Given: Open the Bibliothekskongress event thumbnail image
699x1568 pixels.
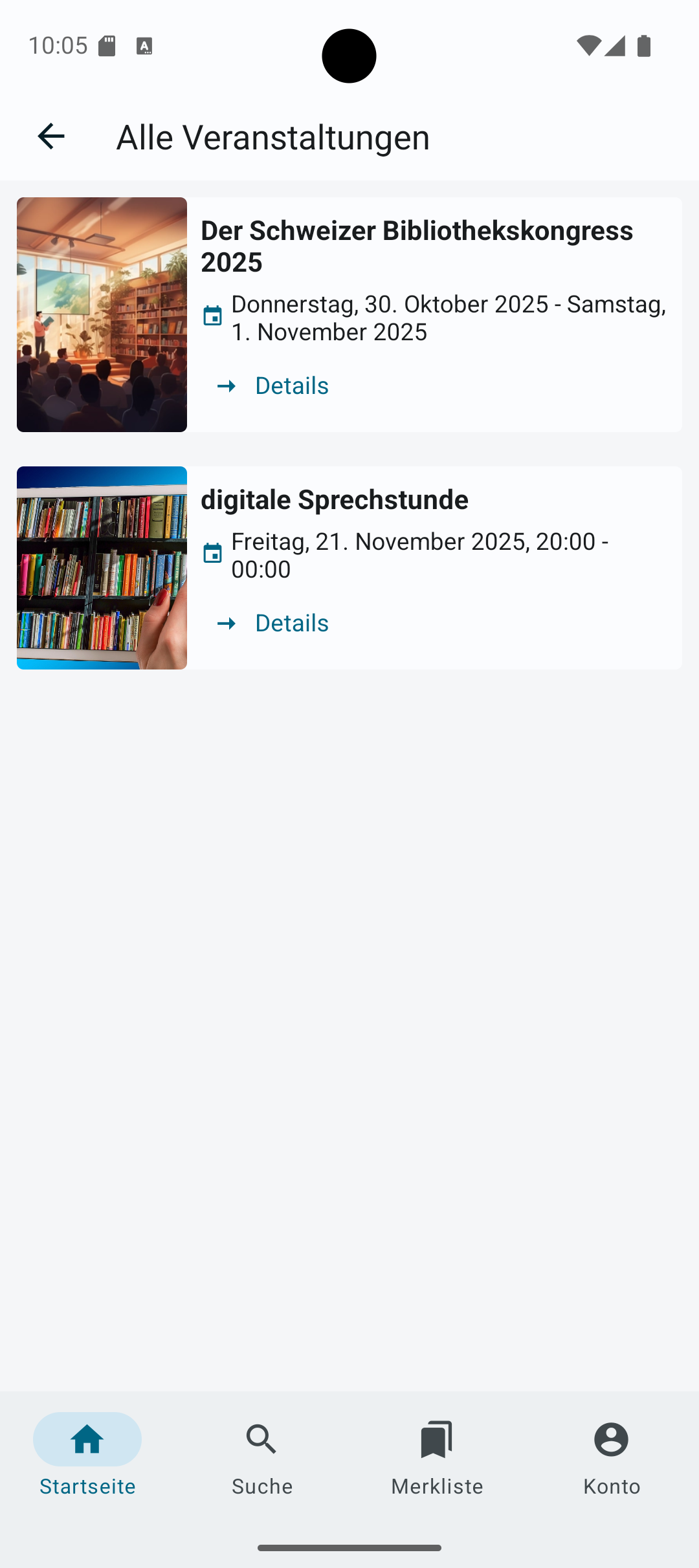Looking at the screenshot, I should 102,314.
